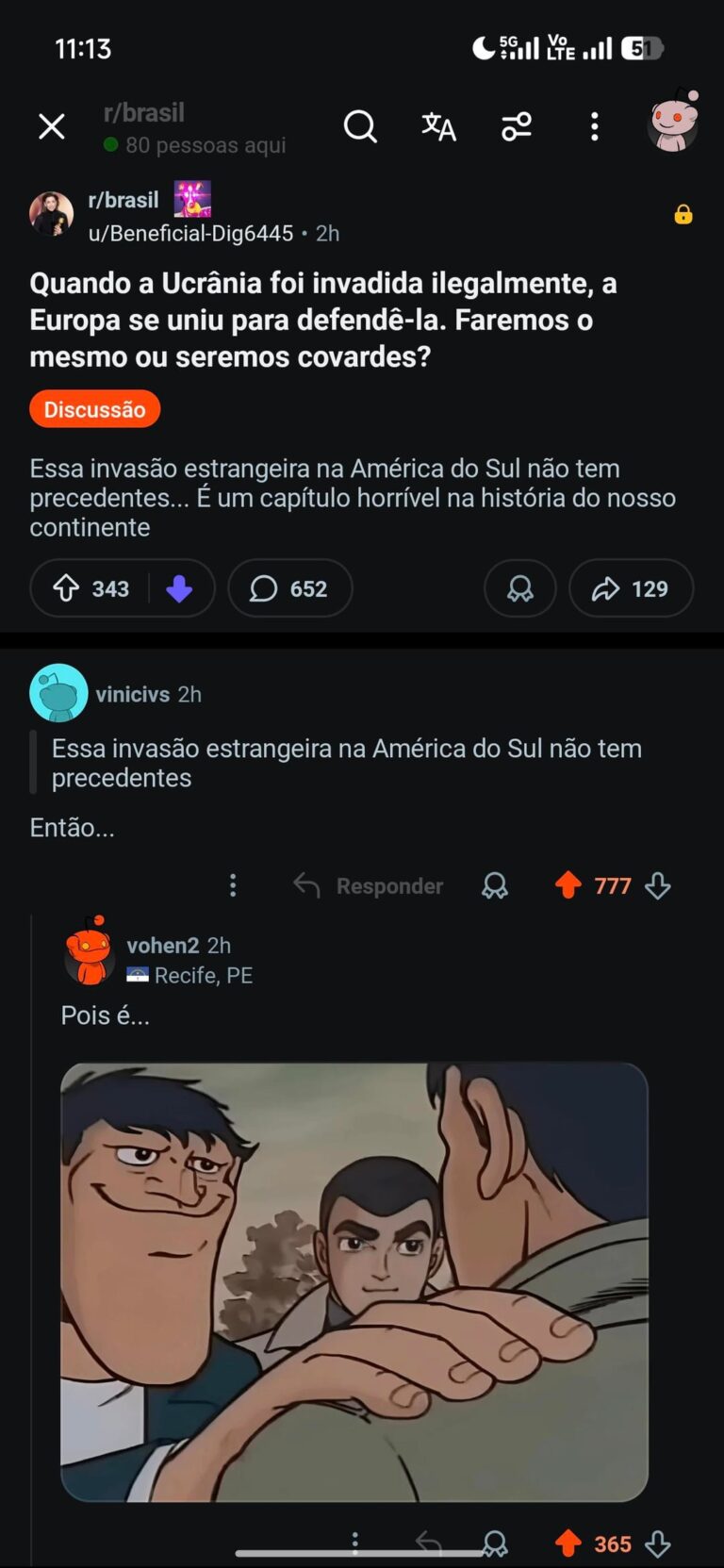Viewport: 724px width, 1568px height.
Task: Upvote the post with 343 votes
Action: (x=66, y=588)
